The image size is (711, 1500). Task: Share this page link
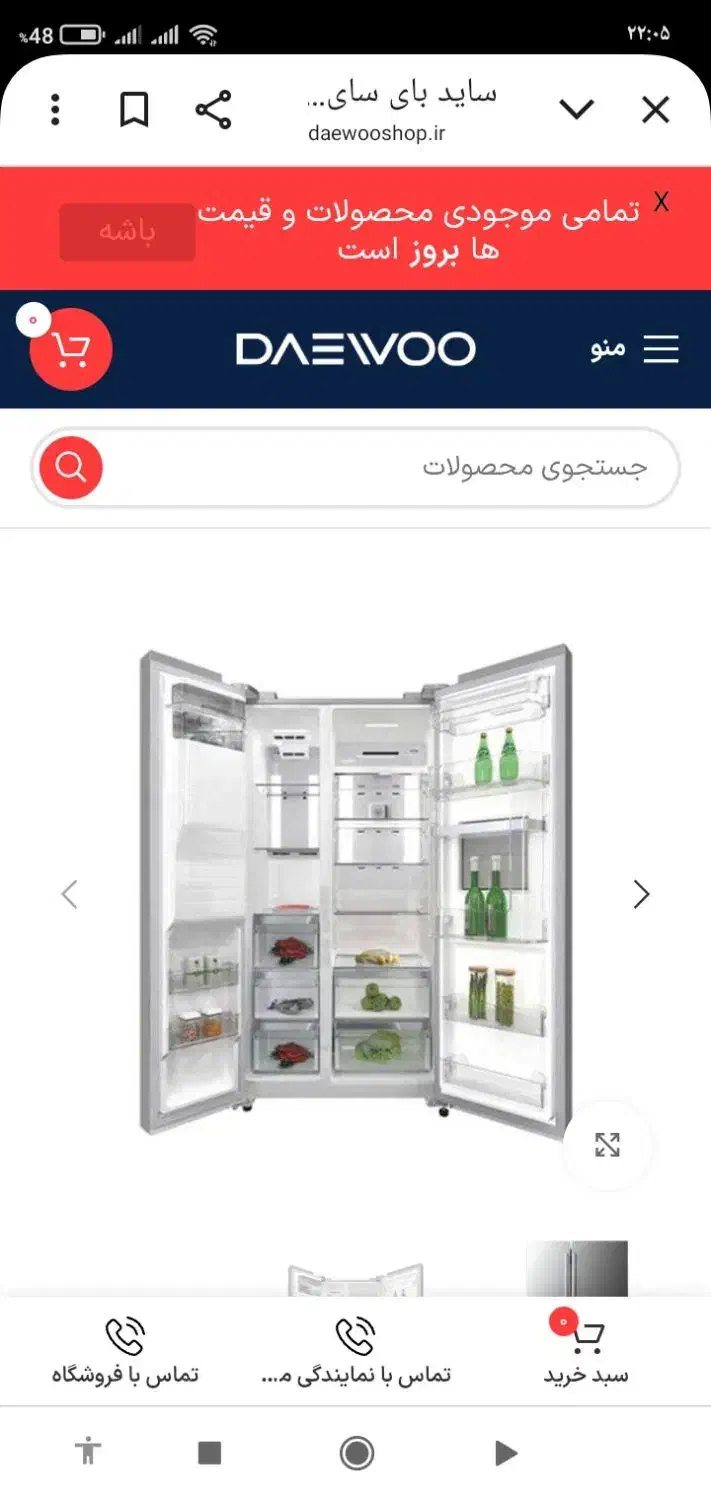coord(213,109)
